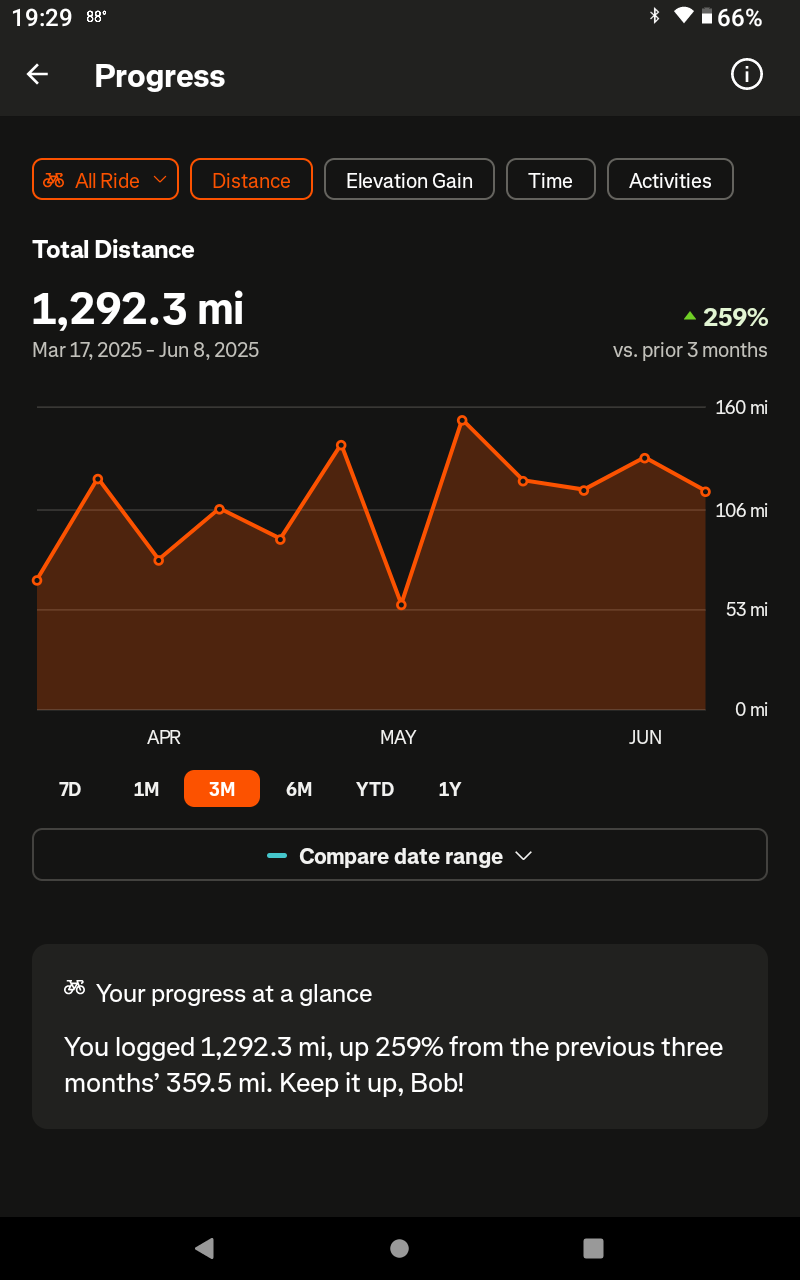Open the info icon in header

747,74
